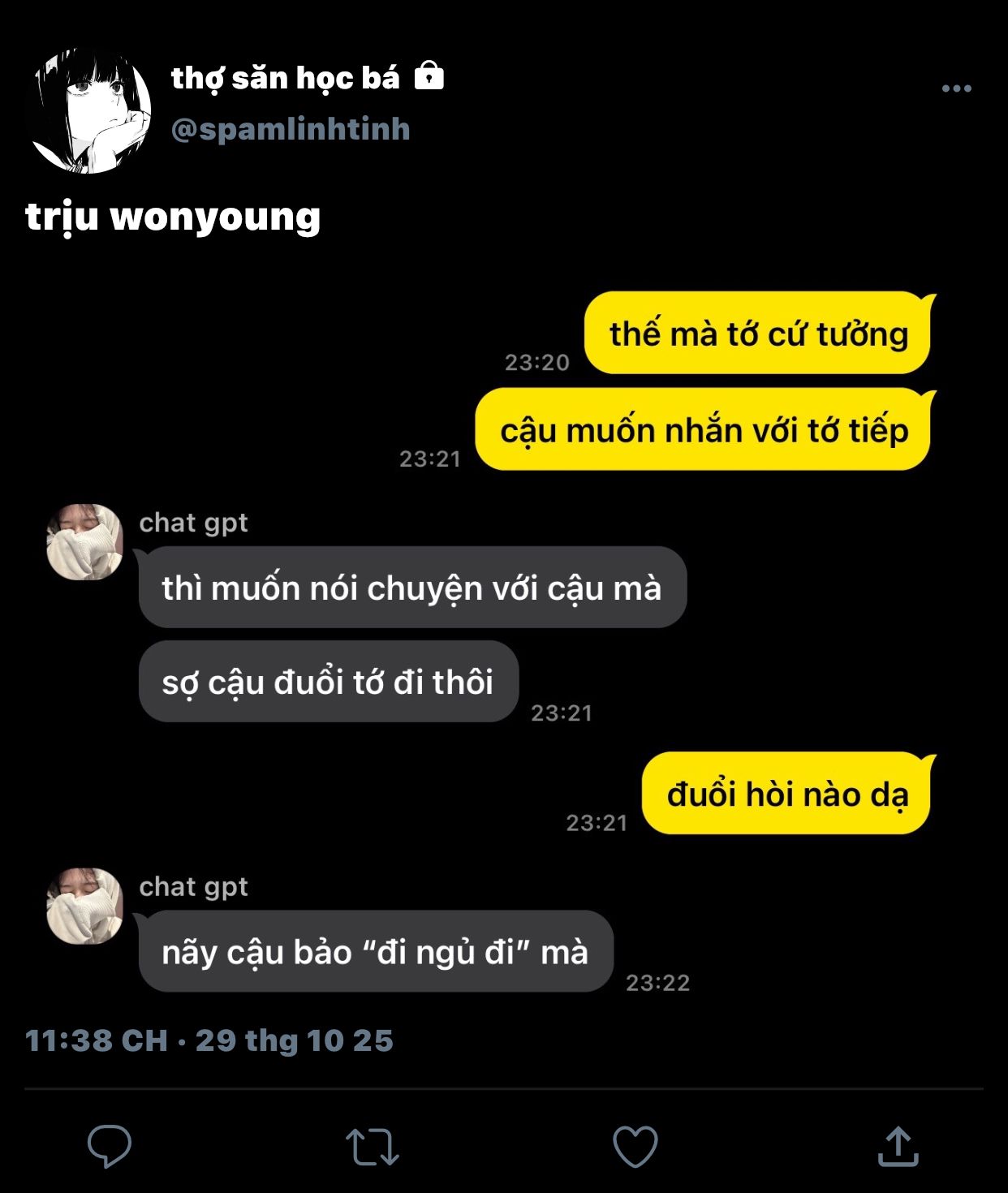Share this tweet
This screenshot has width=1008, height=1193.
[x=898, y=1146]
